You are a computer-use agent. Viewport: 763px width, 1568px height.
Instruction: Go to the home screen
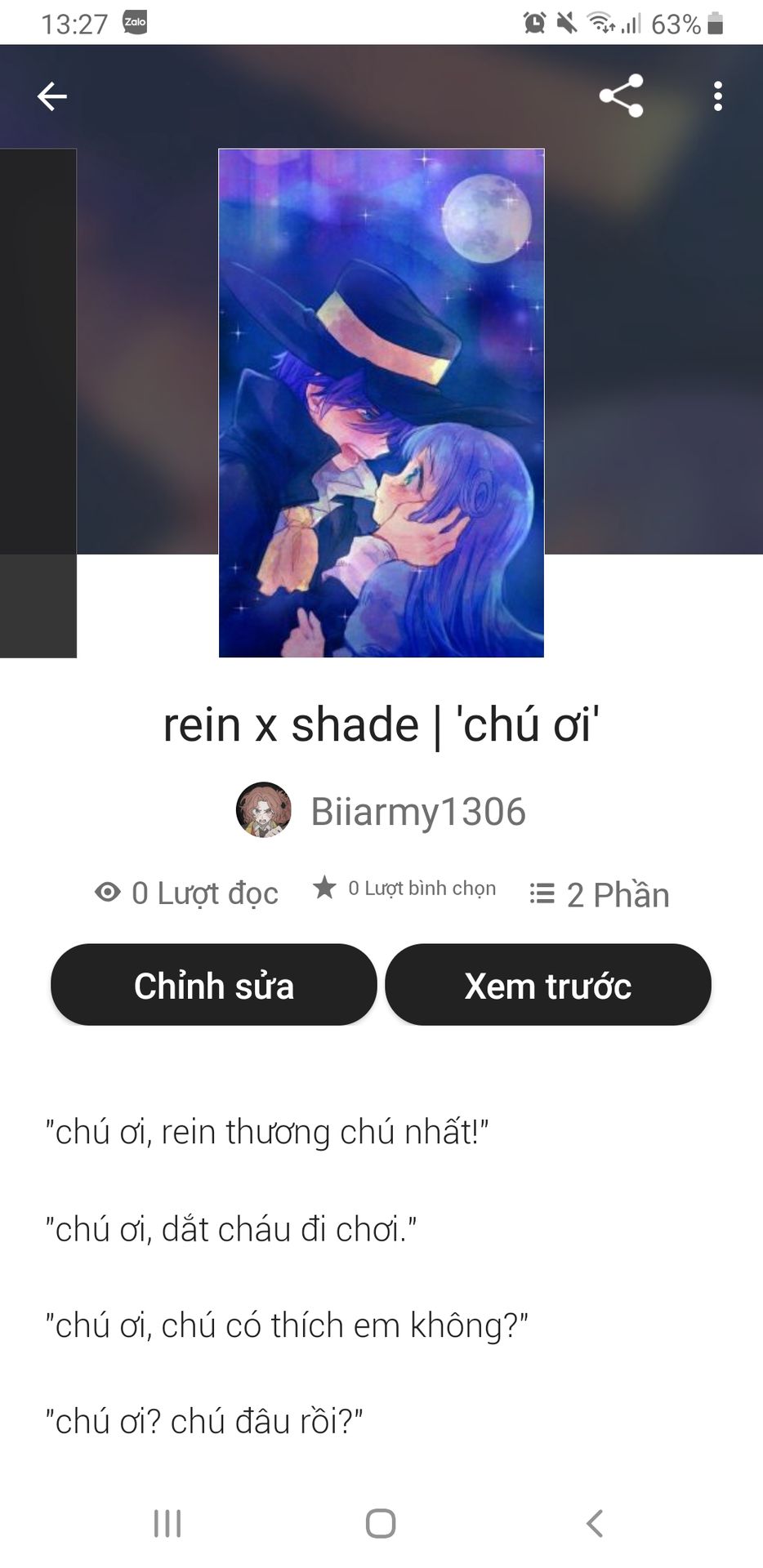coord(381,1523)
